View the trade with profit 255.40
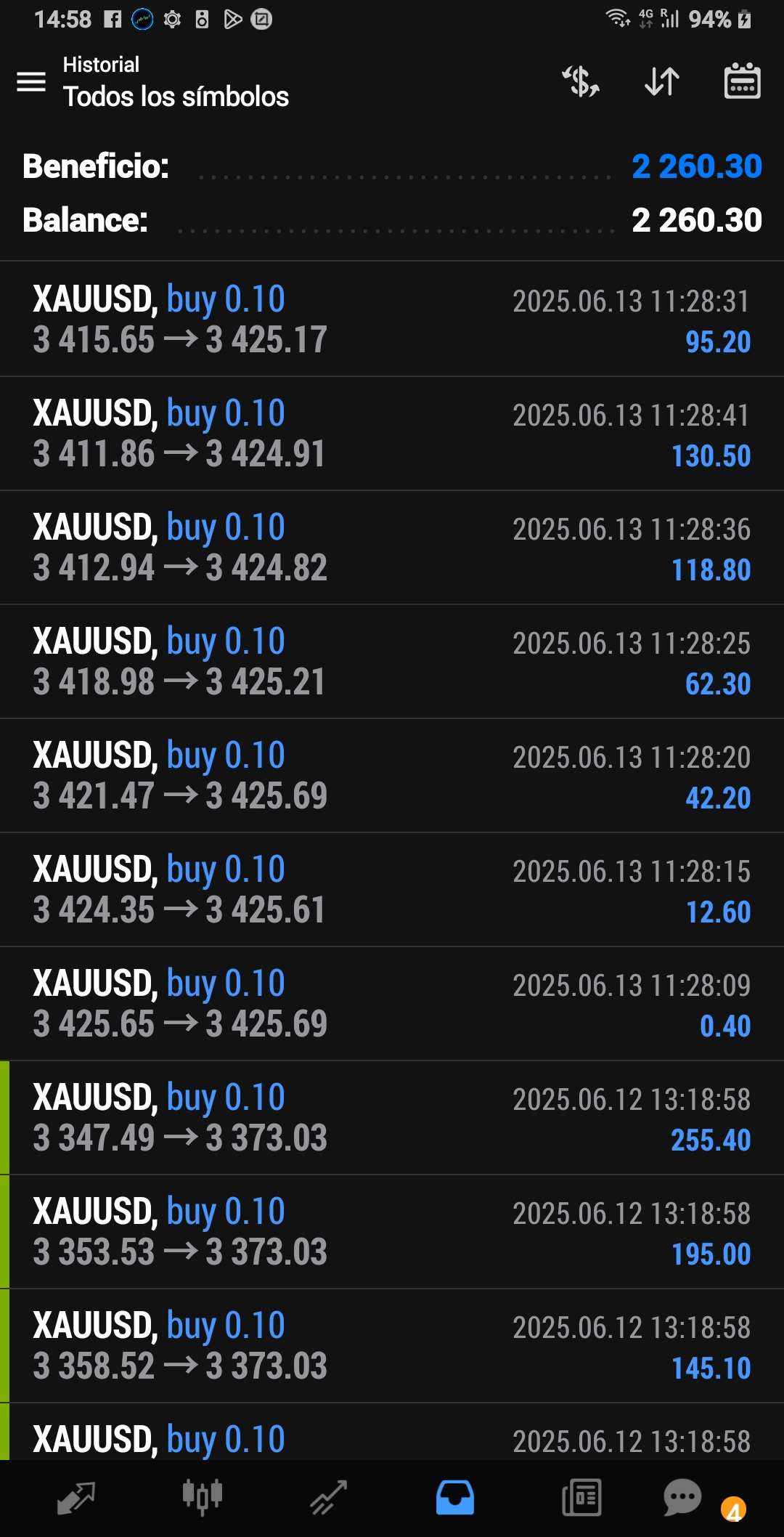 tap(392, 1118)
